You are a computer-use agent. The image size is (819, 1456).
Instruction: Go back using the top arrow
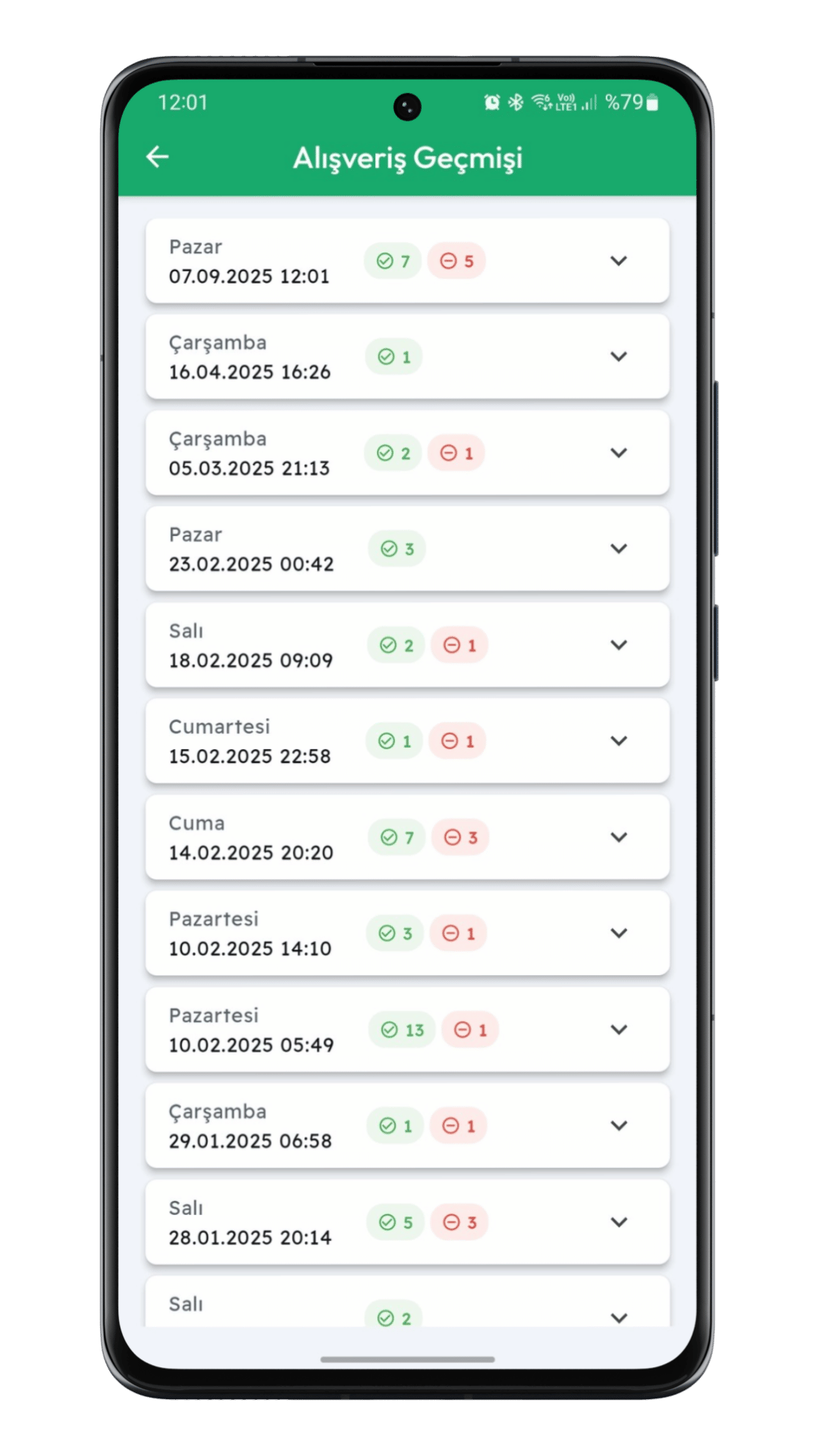point(157,157)
